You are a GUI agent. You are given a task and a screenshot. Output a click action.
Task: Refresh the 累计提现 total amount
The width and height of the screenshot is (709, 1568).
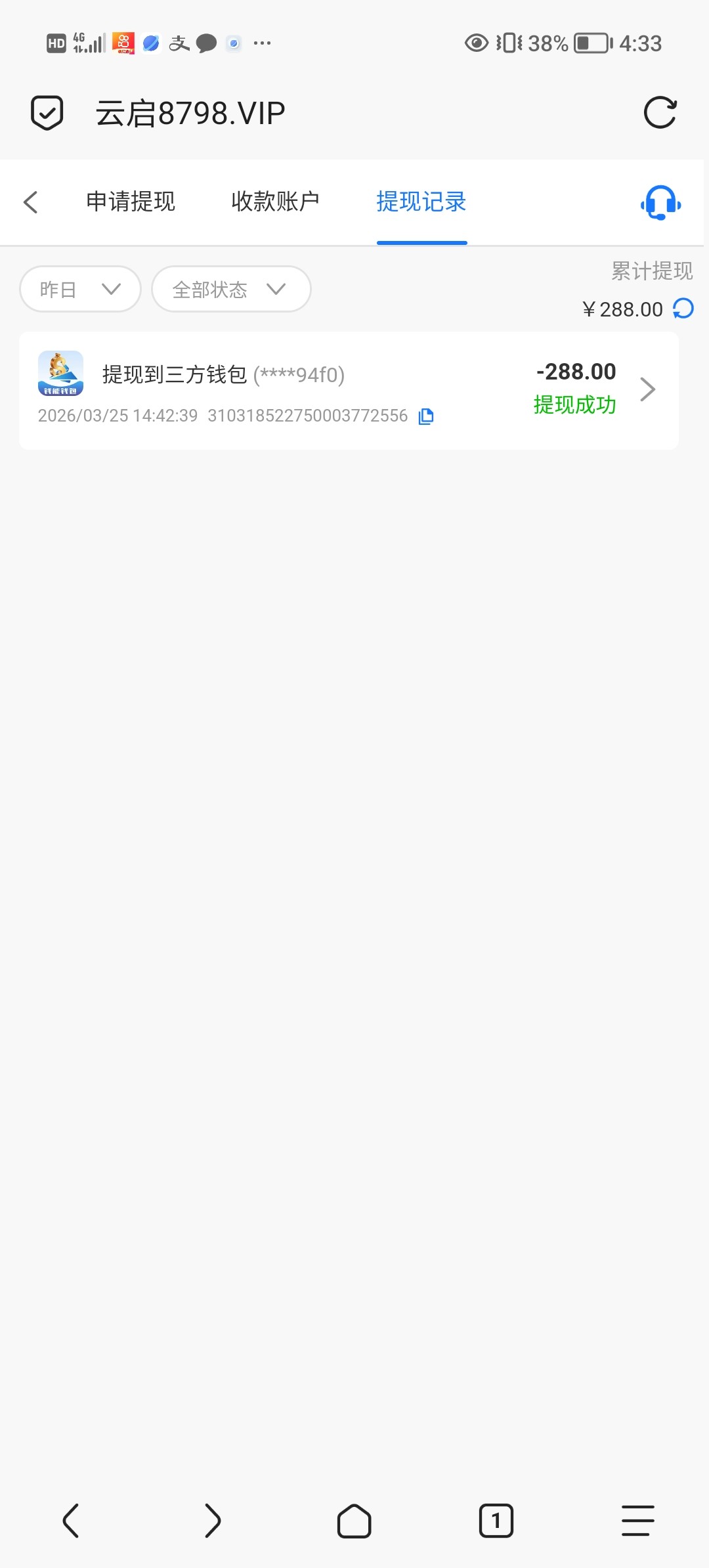click(683, 309)
